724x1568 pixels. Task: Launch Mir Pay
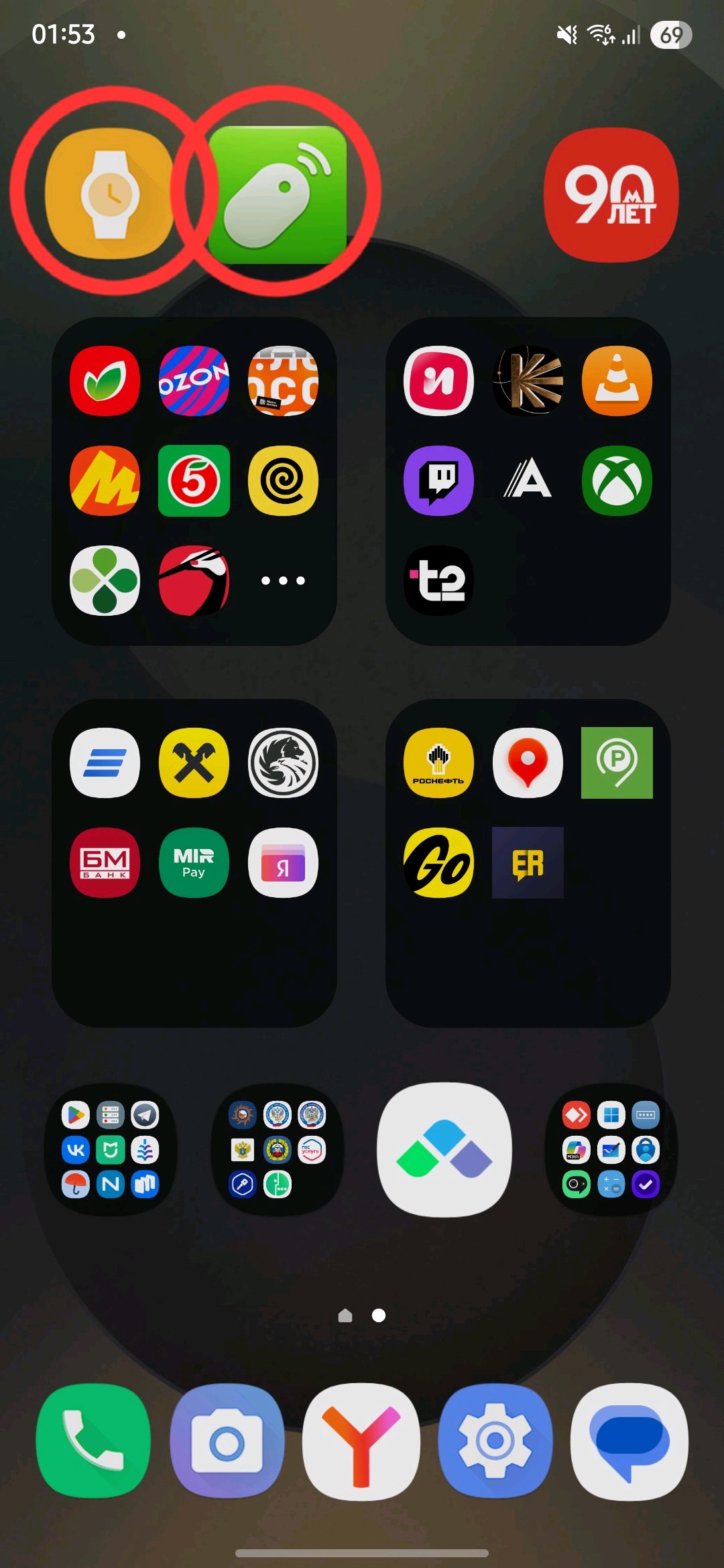pos(194,862)
